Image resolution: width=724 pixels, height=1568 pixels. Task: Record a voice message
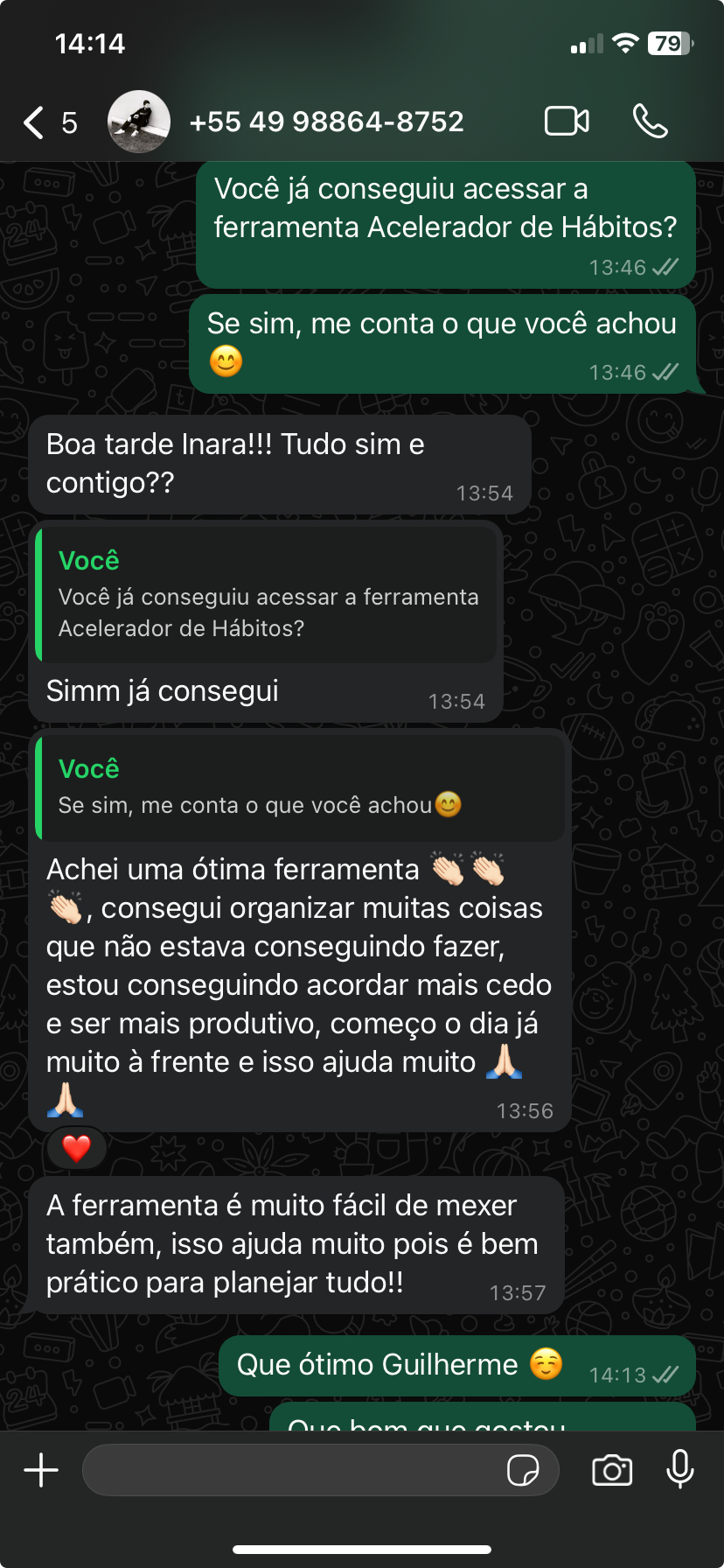[x=679, y=1470]
